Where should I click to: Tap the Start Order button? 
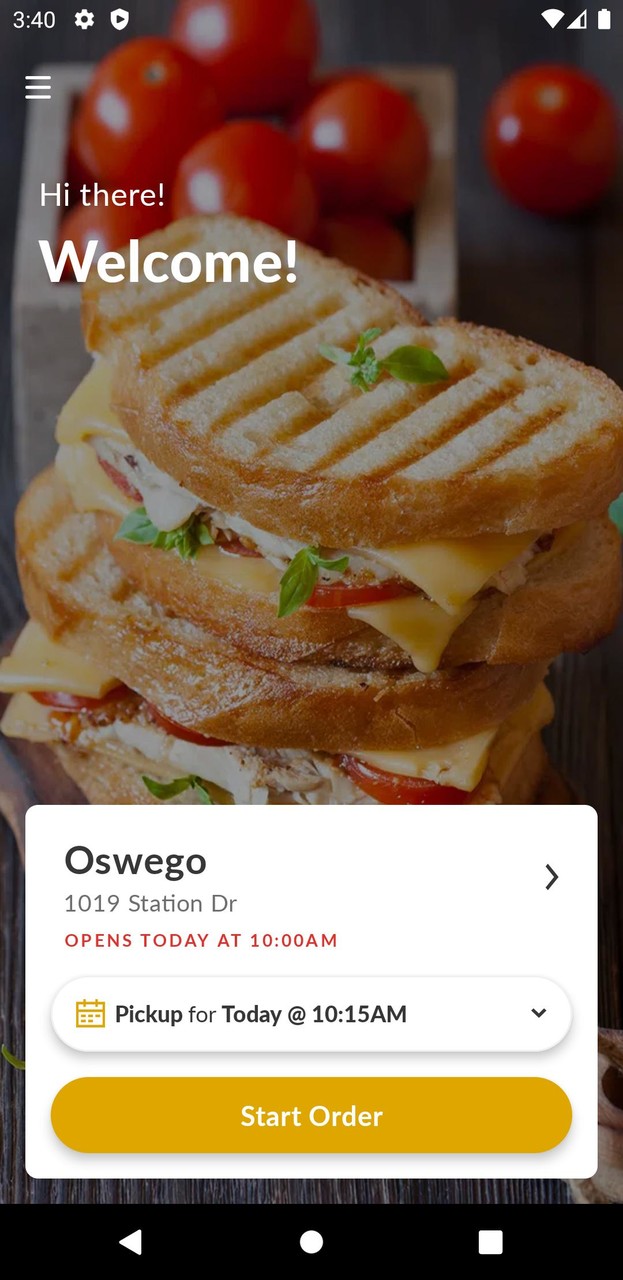click(311, 1115)
